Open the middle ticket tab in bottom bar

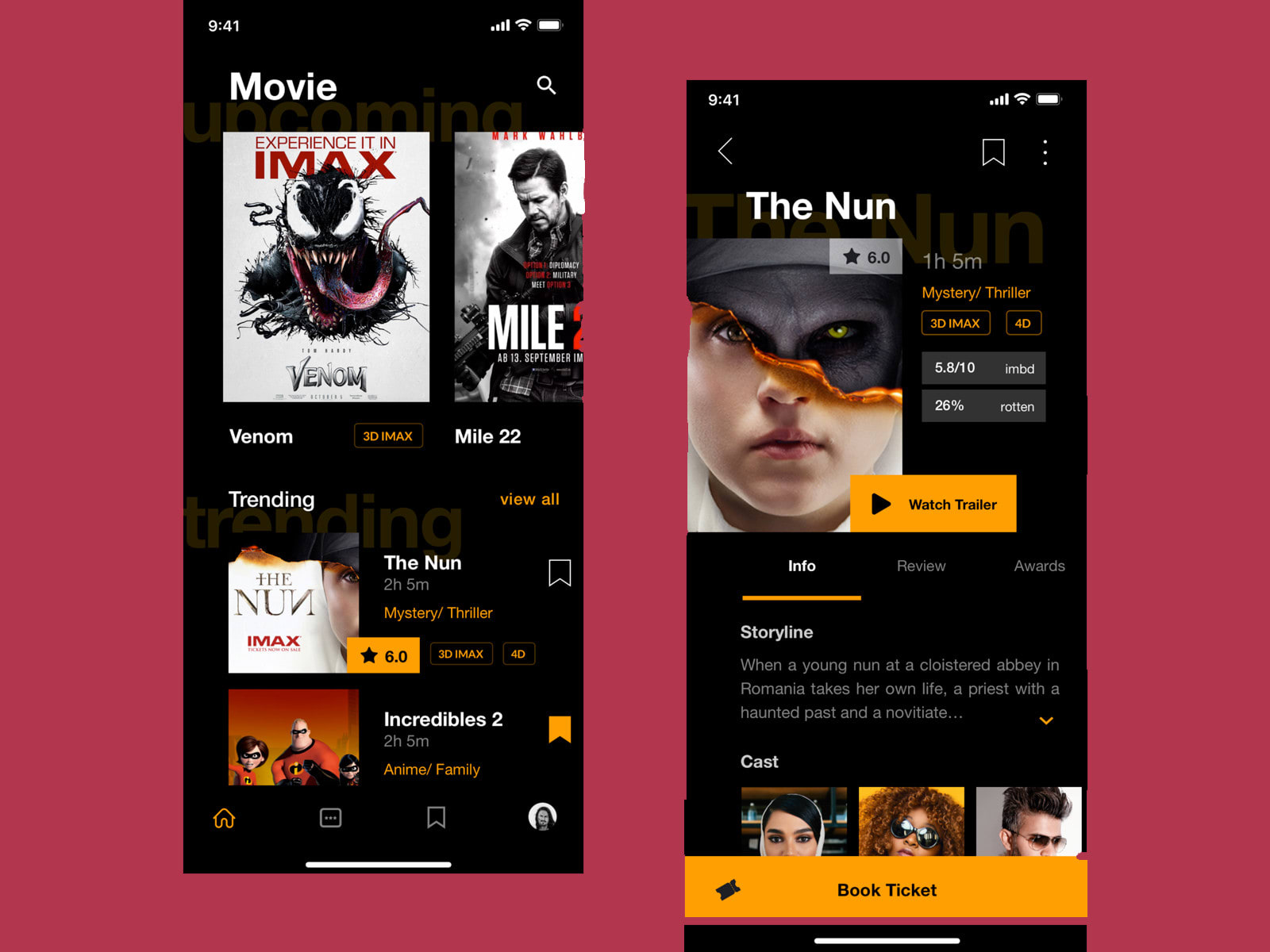330,818
